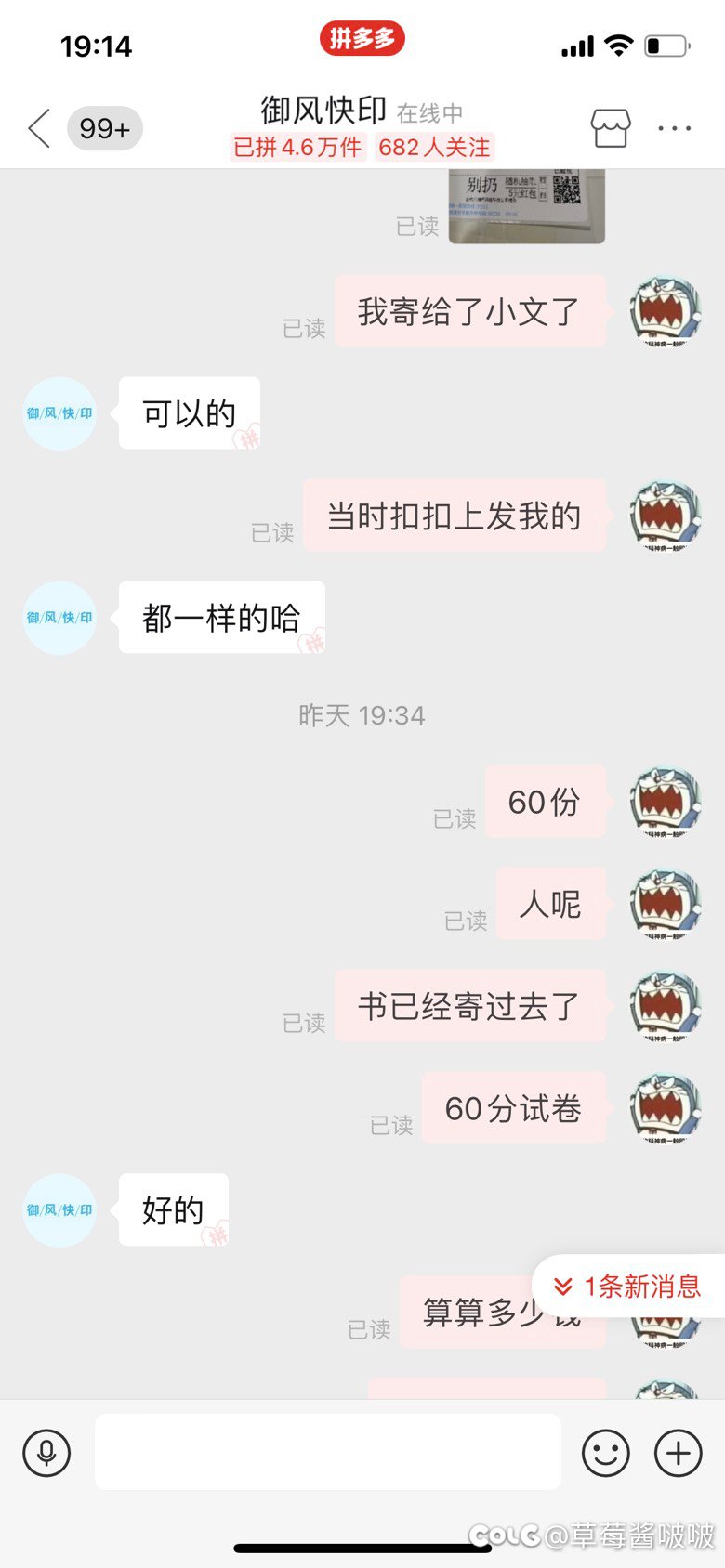Open the plus attachment menu

click(x=679, y=1452)
